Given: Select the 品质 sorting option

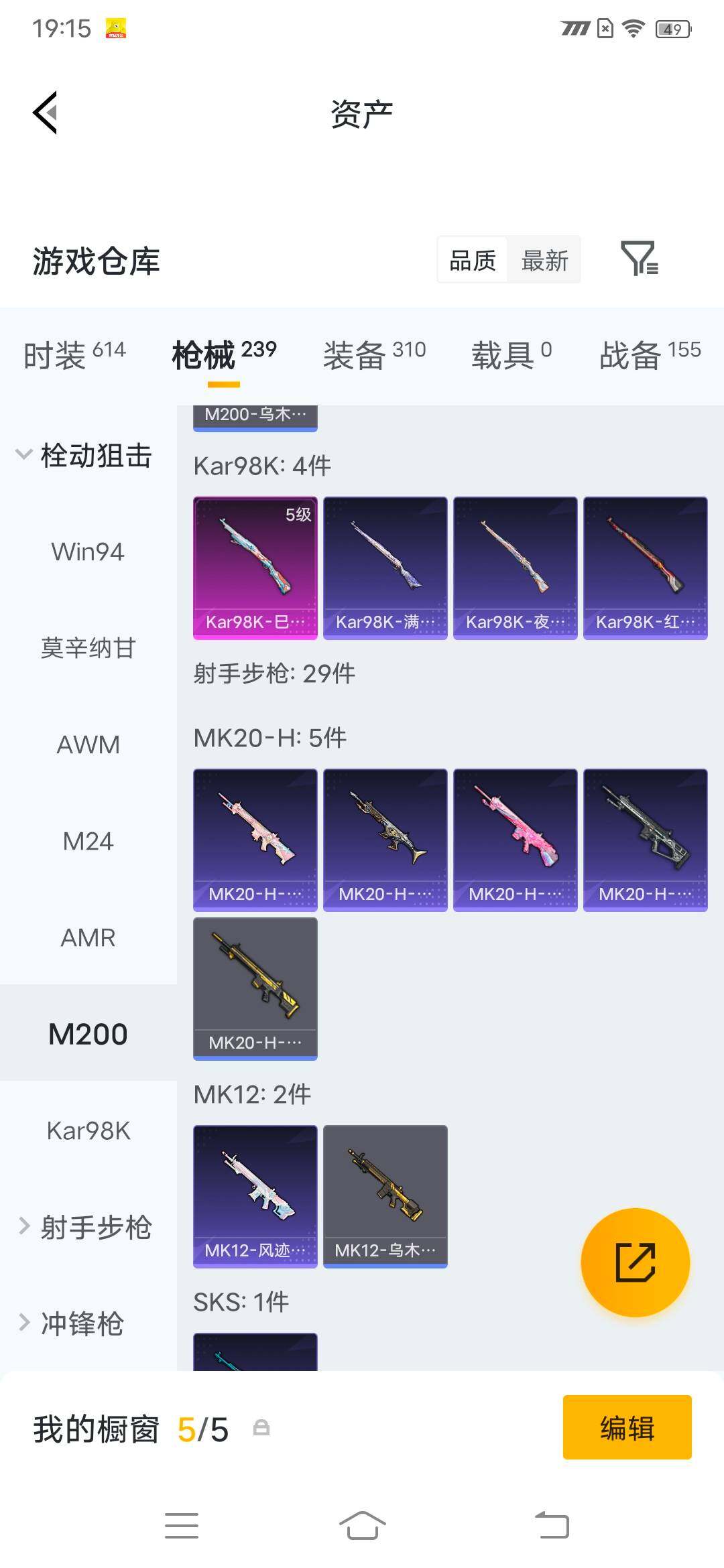Looking at the screenshot, I should point(473,260).
